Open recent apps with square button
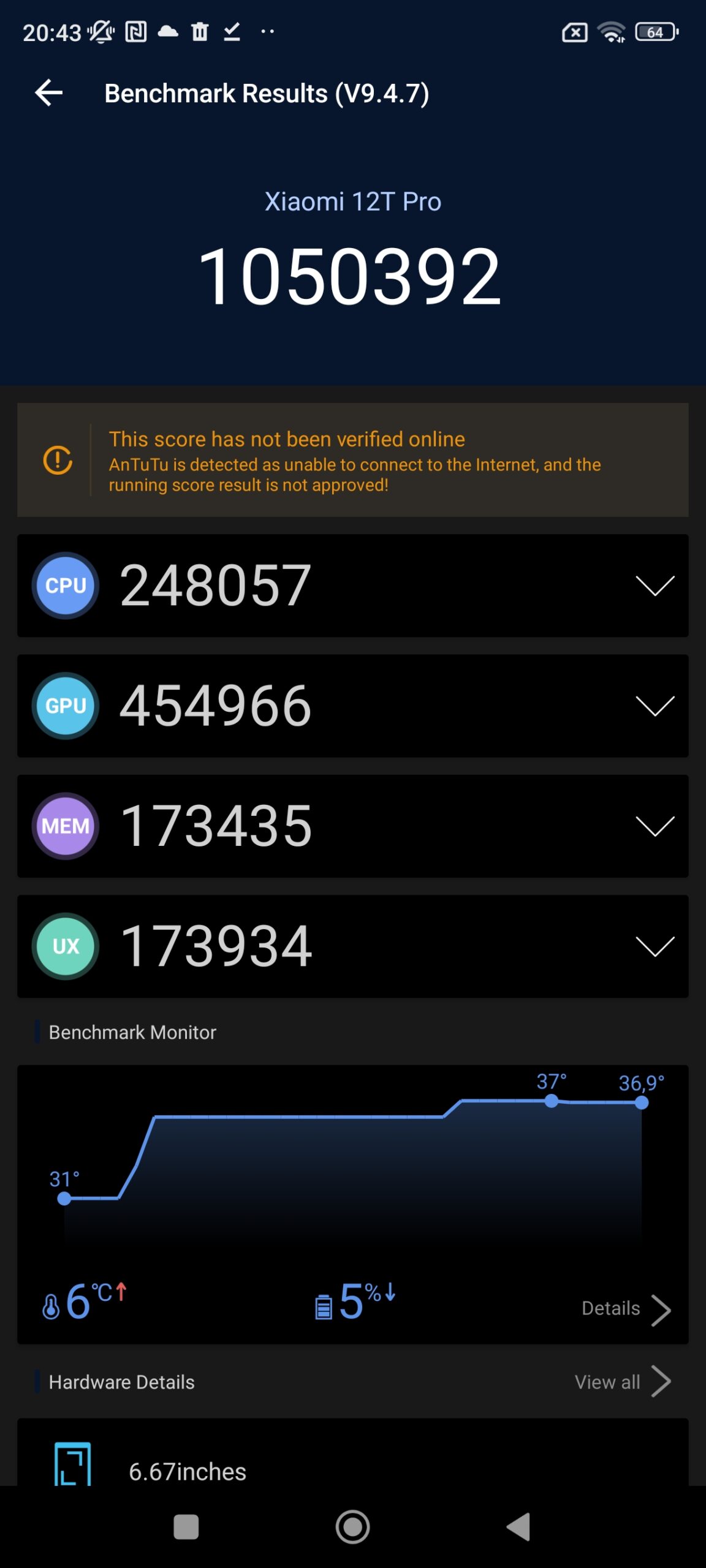 186,1527
